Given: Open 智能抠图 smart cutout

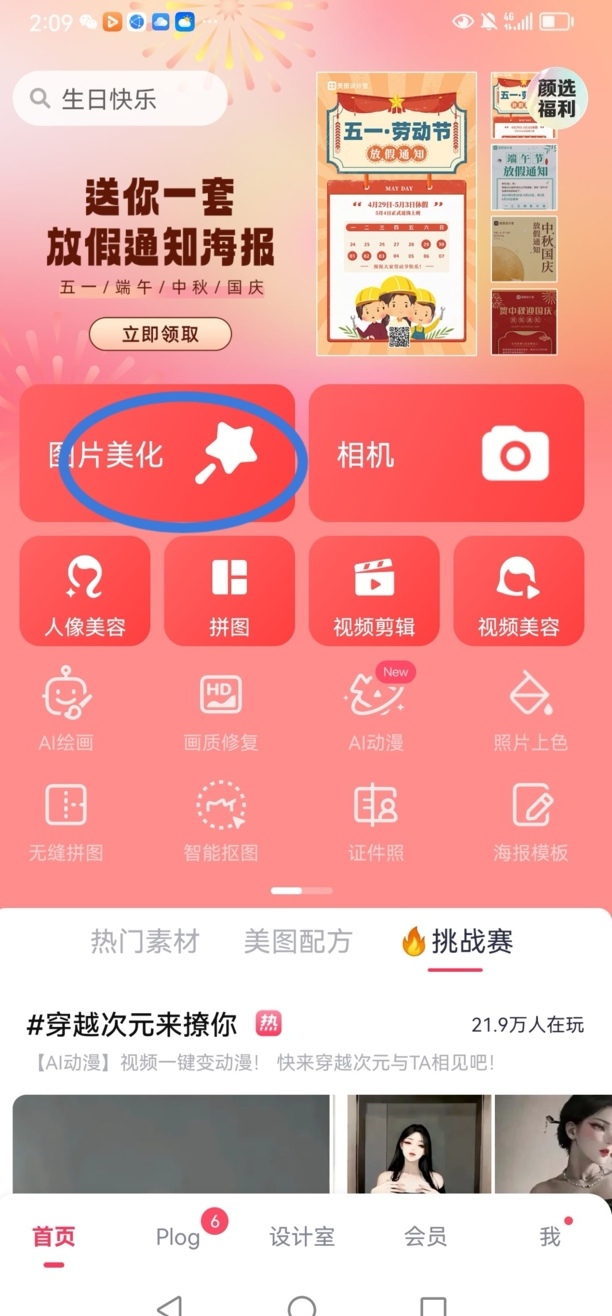Looking at the screenshot, I should click(x=221, y=820).
